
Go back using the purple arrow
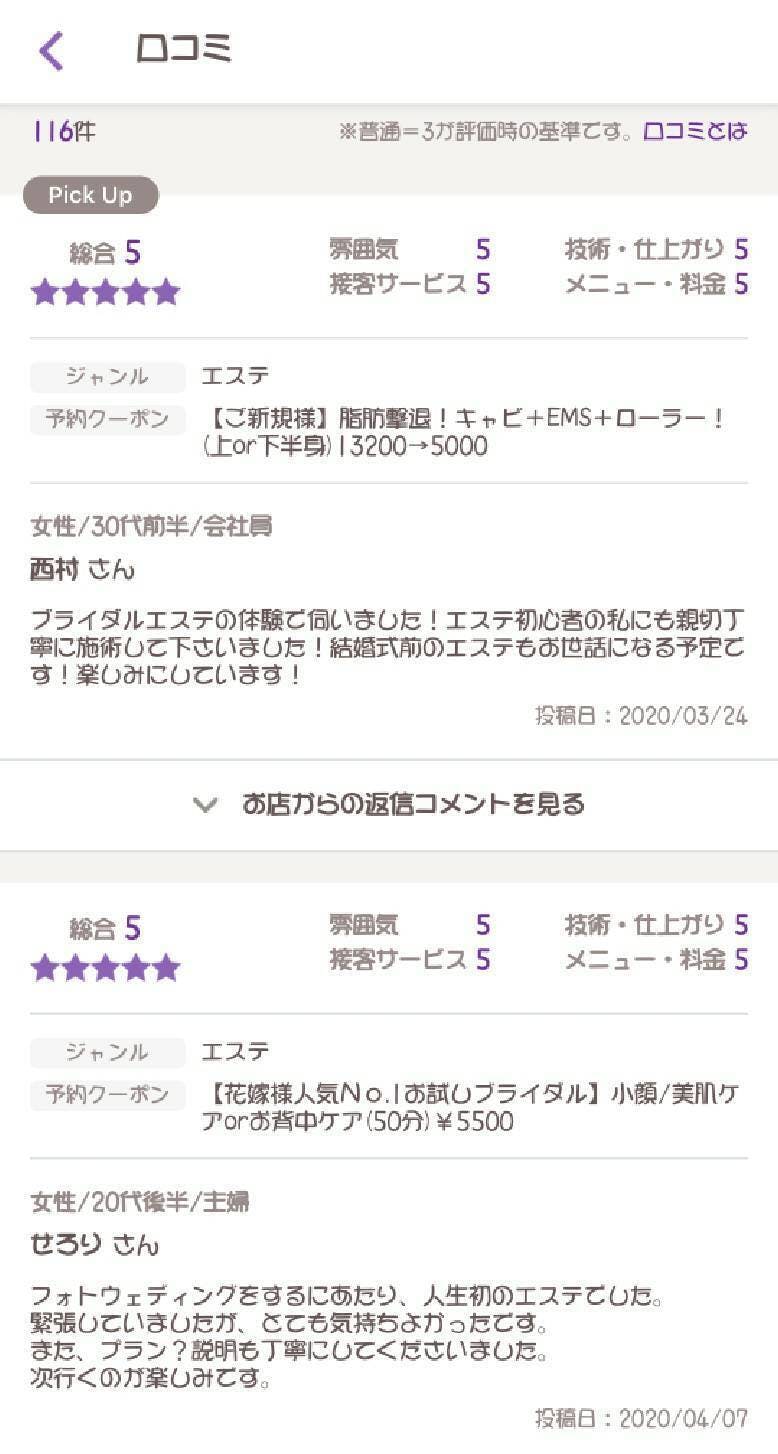point(52,50)
